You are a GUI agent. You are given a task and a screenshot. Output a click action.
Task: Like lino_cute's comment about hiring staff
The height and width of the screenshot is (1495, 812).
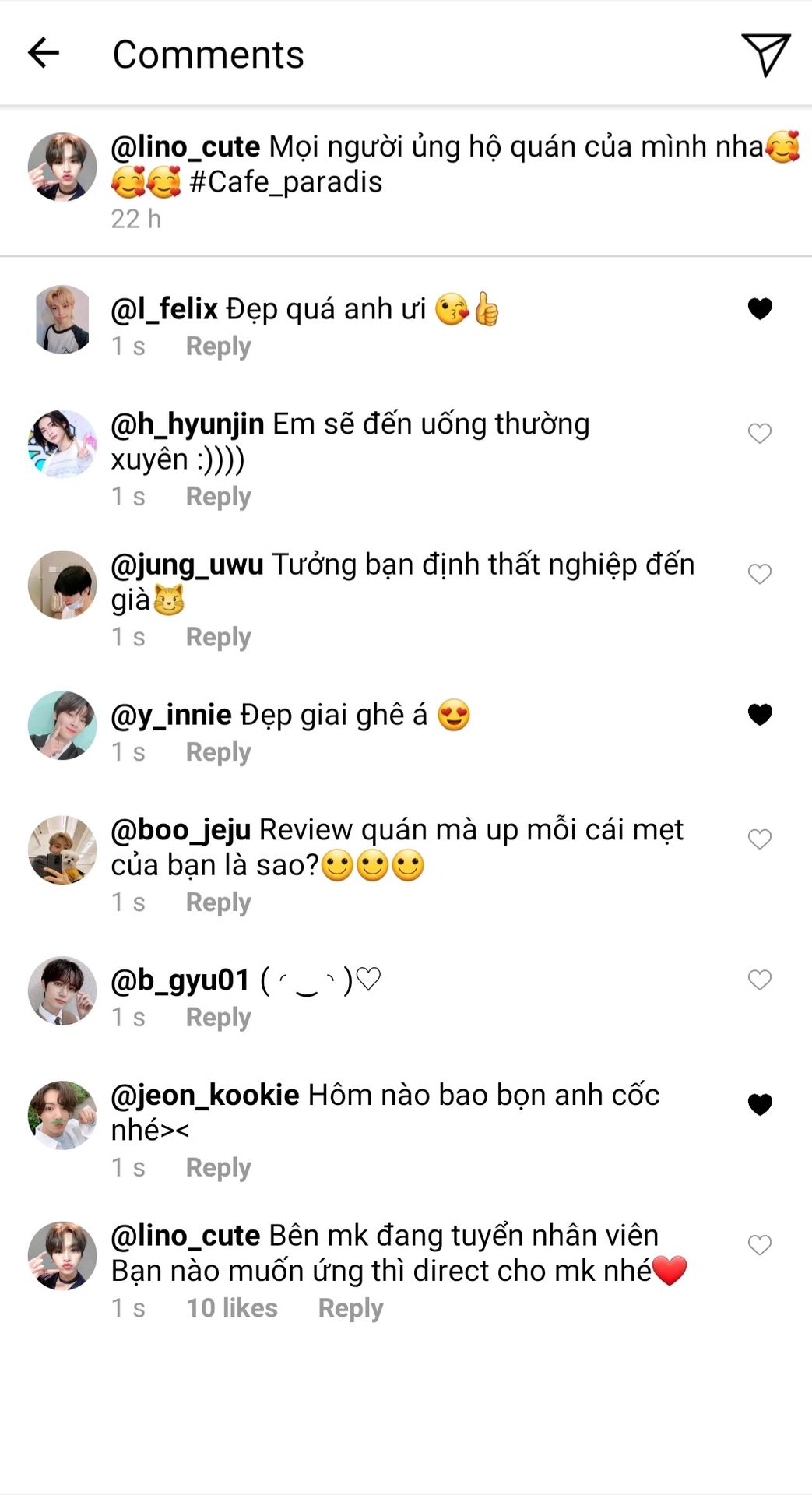[x=760, y=1245]
